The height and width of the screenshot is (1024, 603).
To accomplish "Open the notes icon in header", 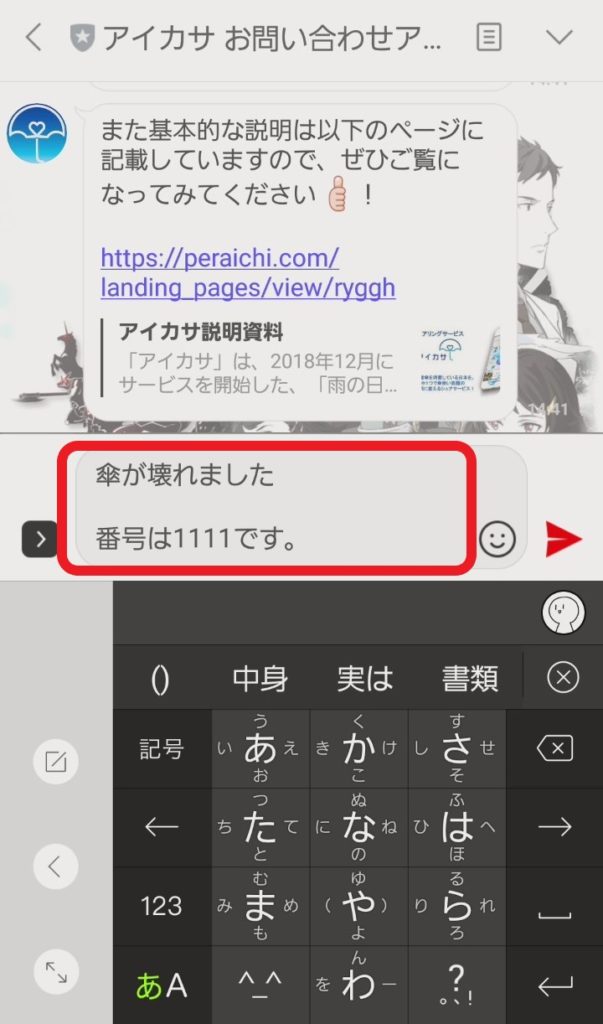I will coord(488,38).
